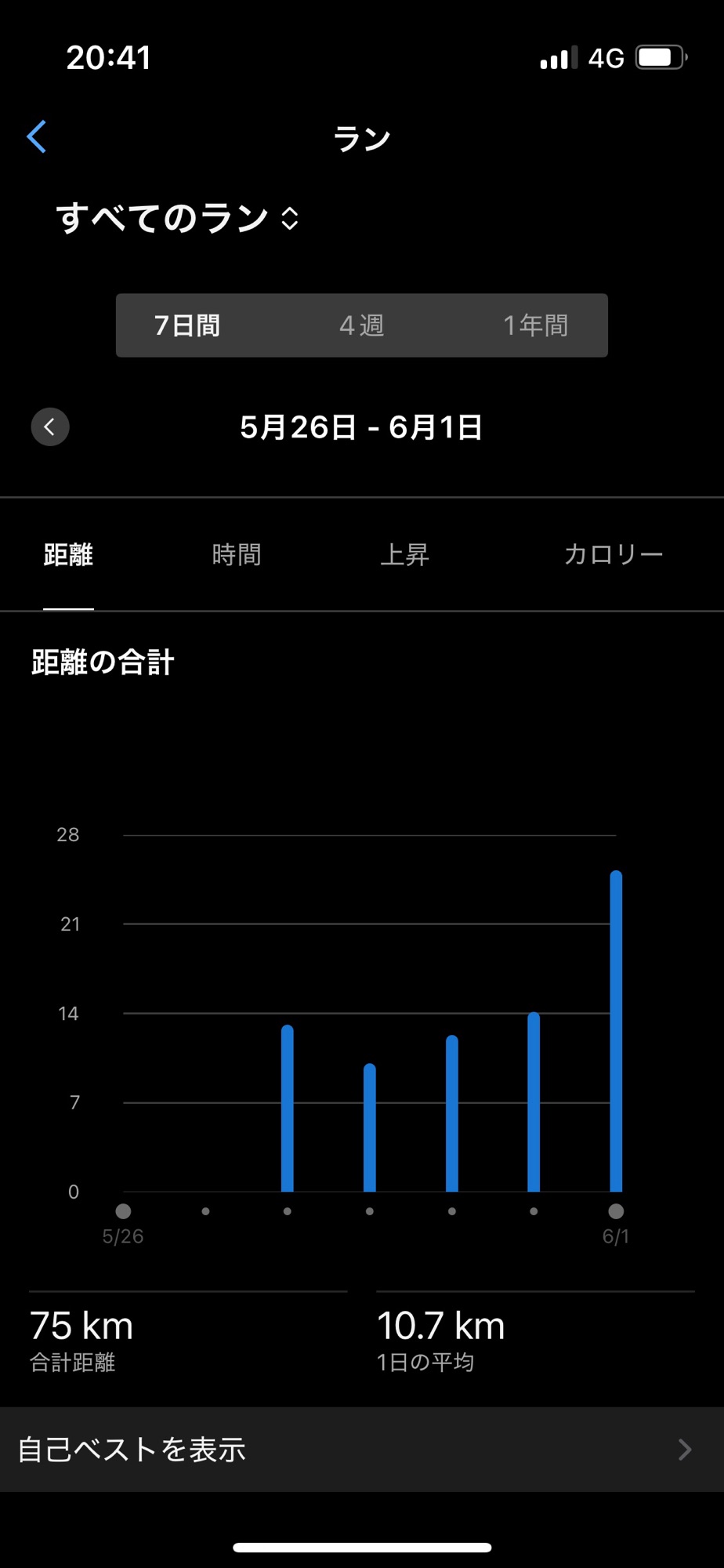Switch to the 上昇 tab
This screenshot has width=724, height=1568.
pos(404,555)
